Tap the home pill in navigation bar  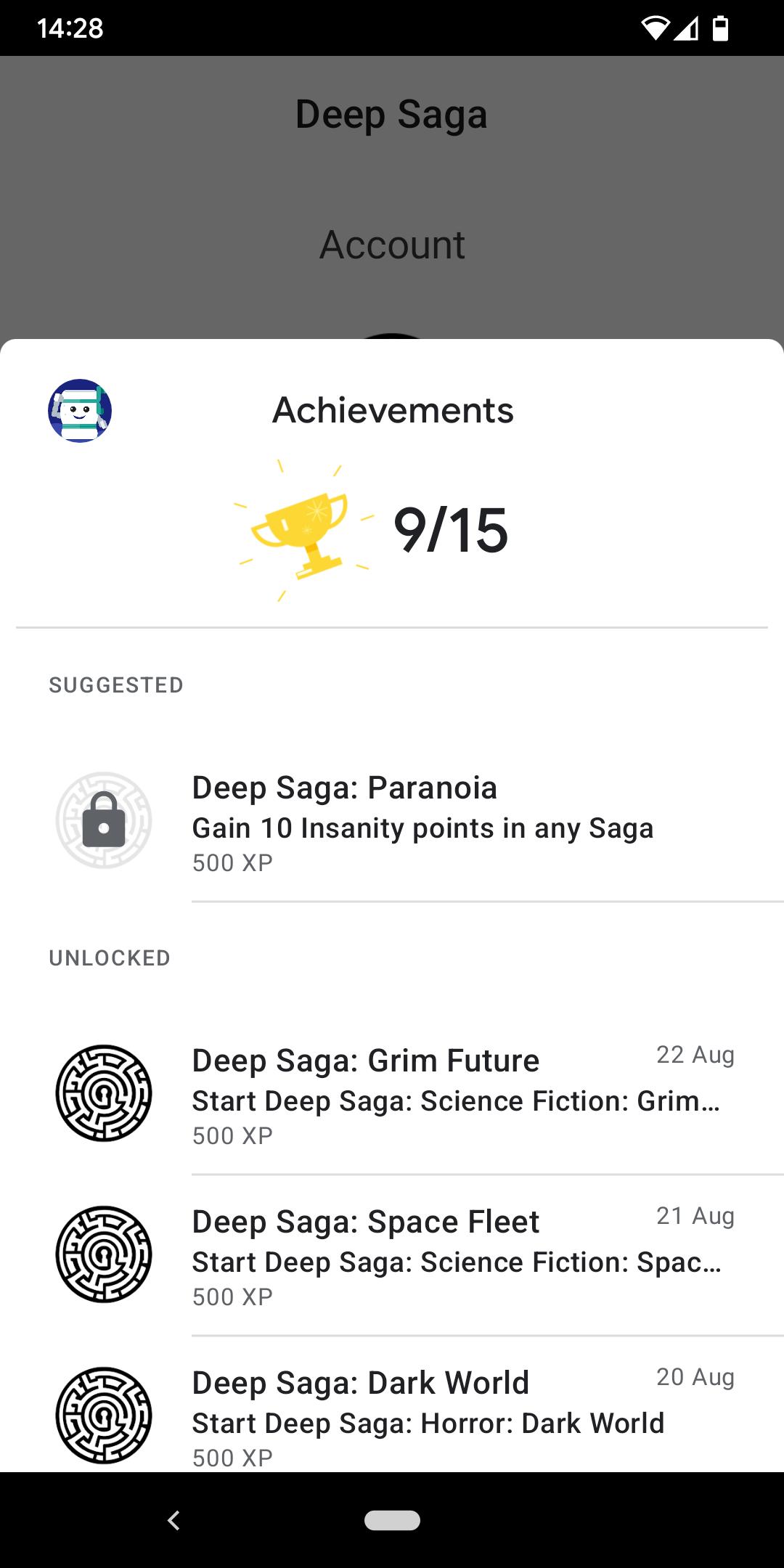[x=392, y=1520]
